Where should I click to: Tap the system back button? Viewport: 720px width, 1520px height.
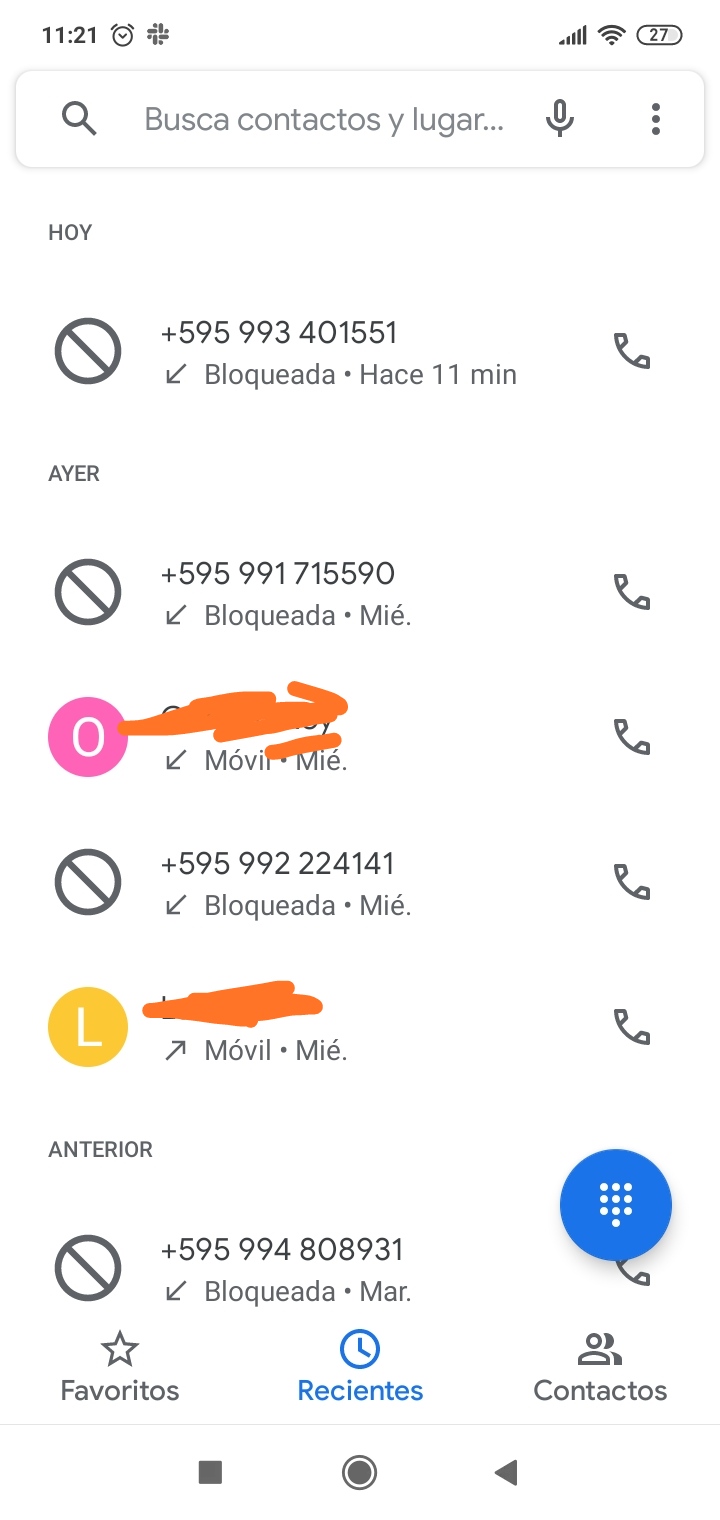tap(507, 1472)
